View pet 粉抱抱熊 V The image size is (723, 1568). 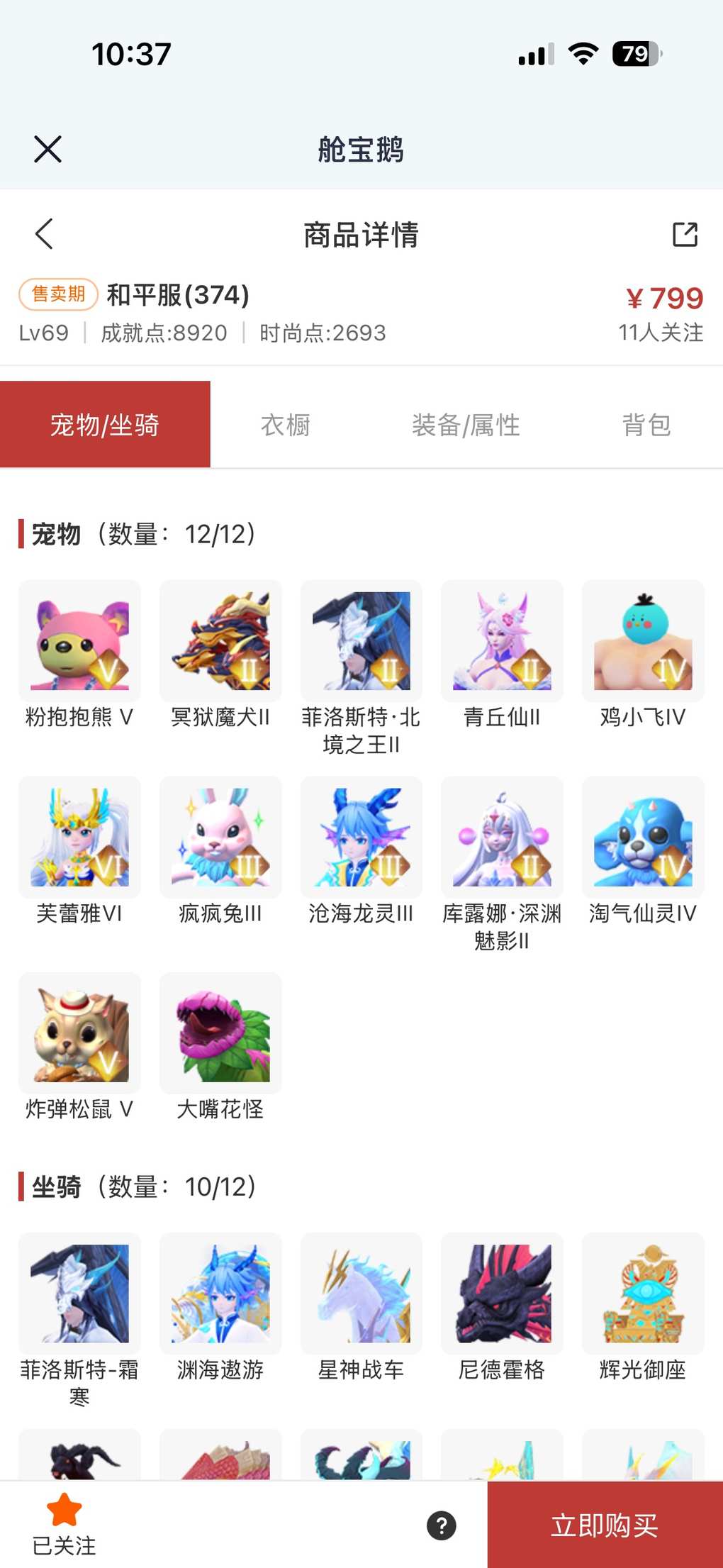(79, 641)
